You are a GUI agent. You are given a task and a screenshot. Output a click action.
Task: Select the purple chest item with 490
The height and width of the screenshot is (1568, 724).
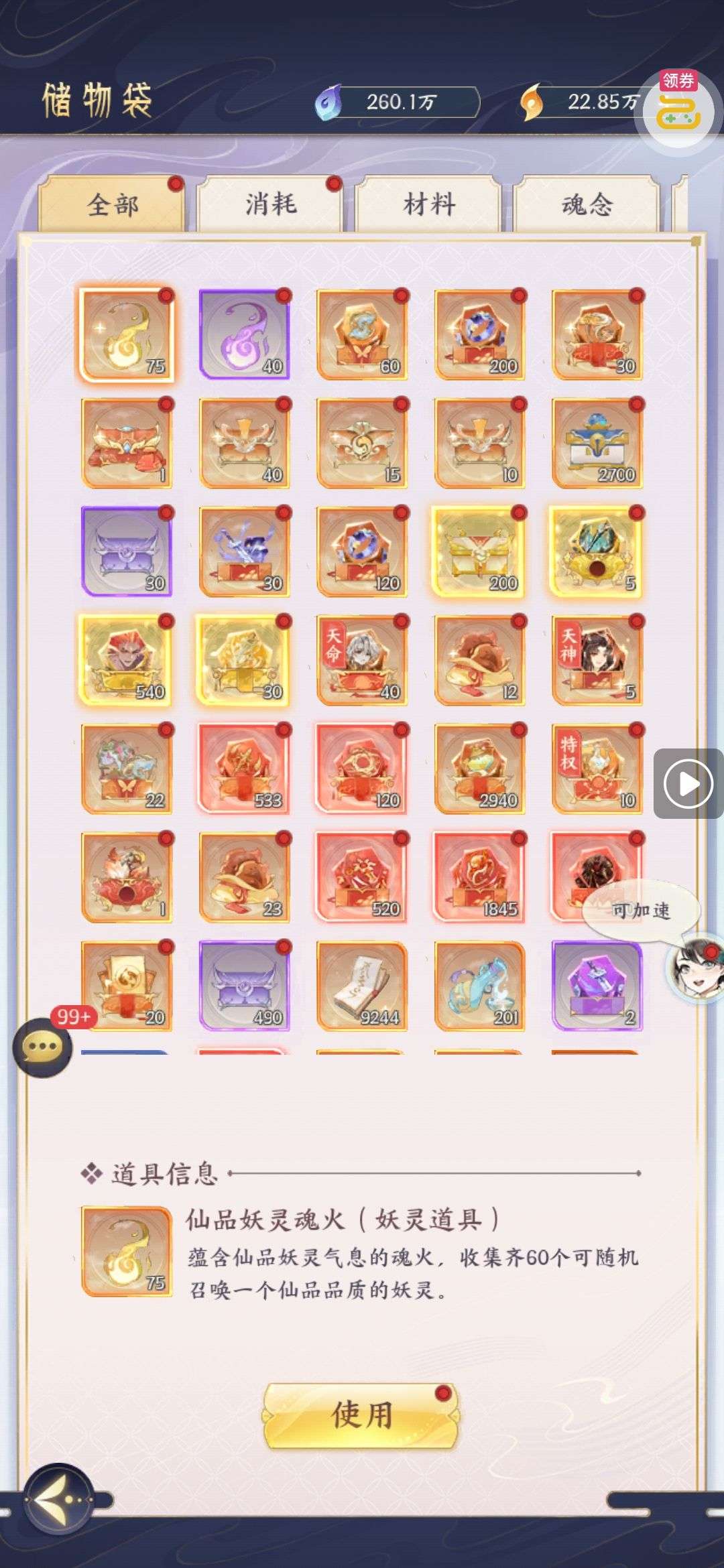tap(245, 986)
